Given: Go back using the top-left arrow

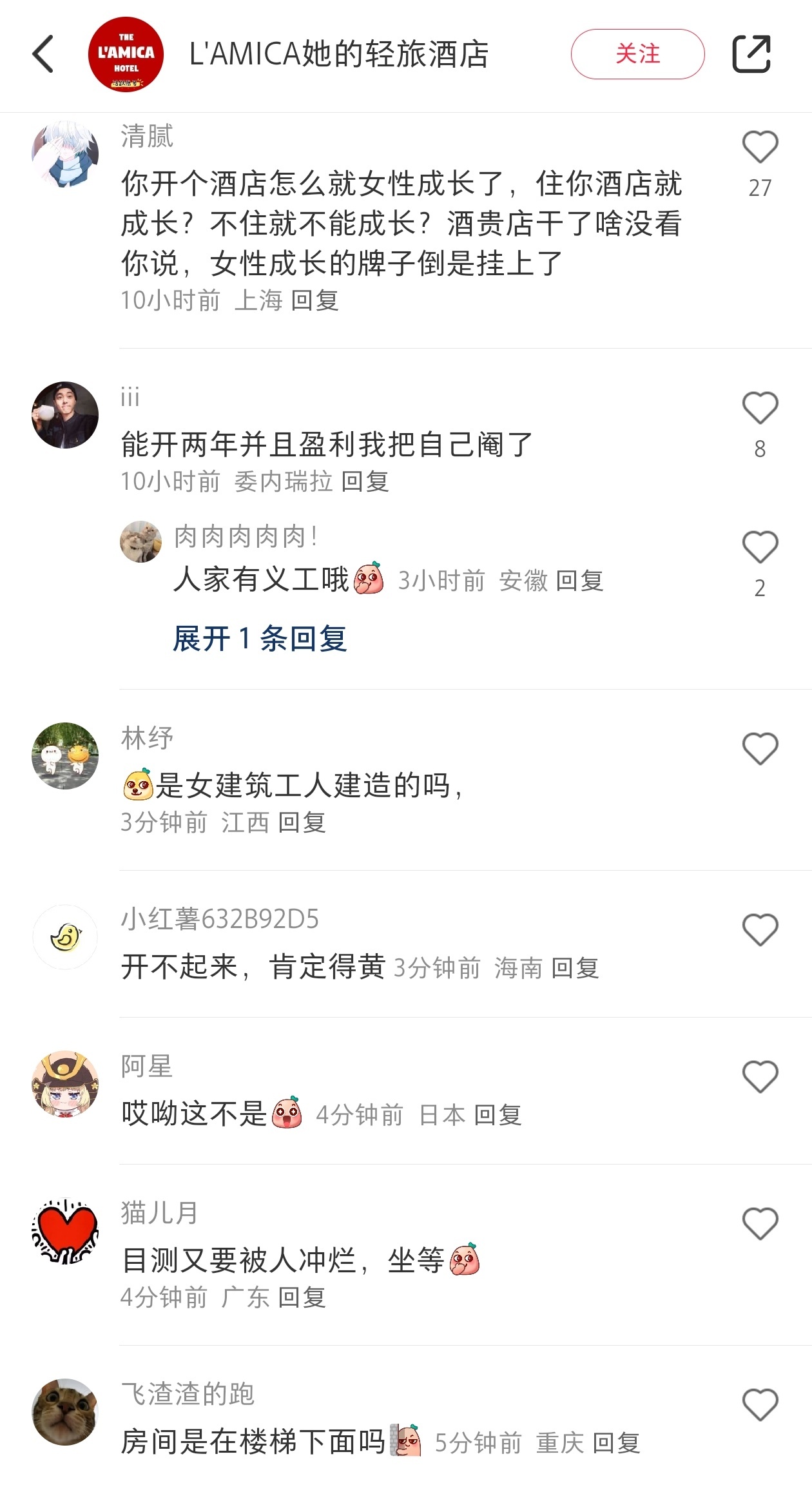Looking at the screenshot, I should pos(44,54).
